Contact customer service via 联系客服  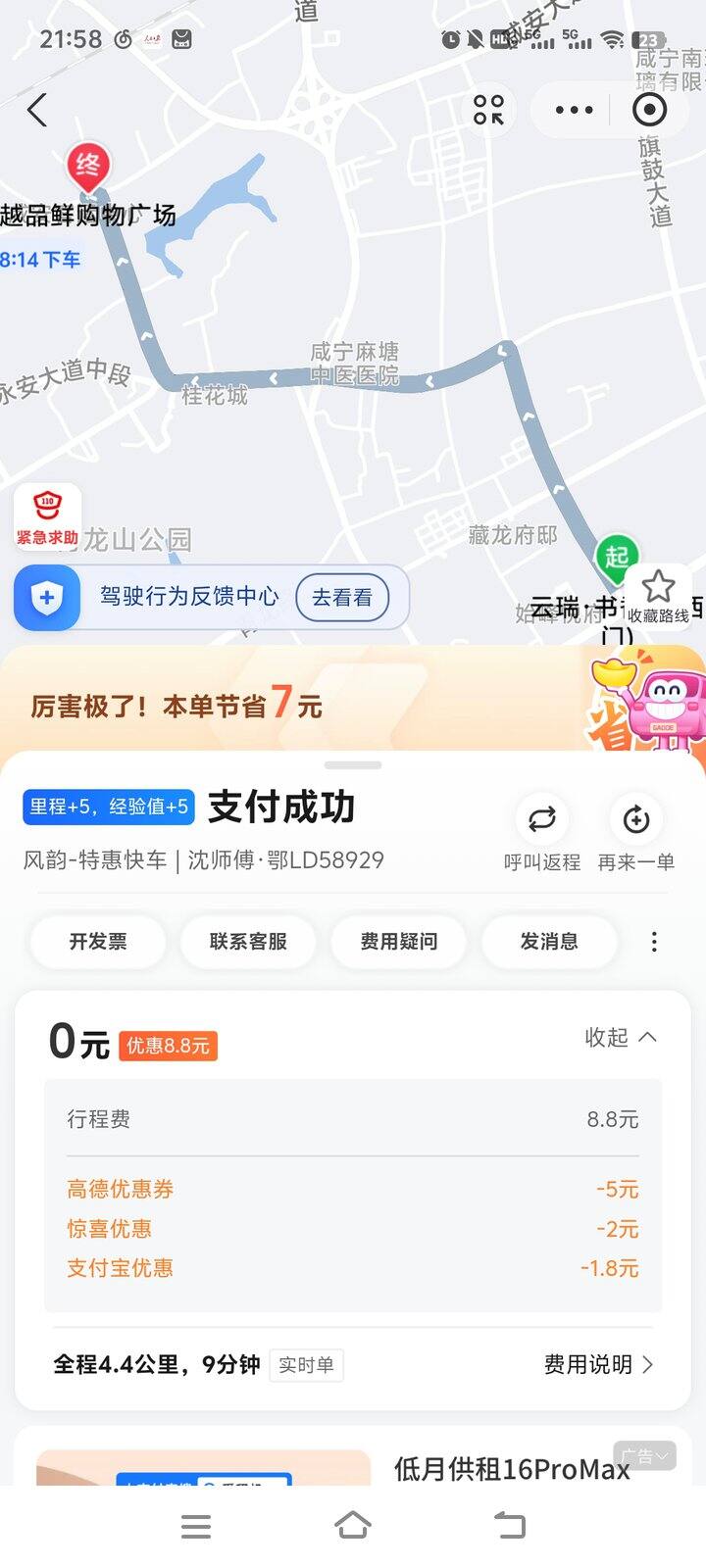coord(248,941)
